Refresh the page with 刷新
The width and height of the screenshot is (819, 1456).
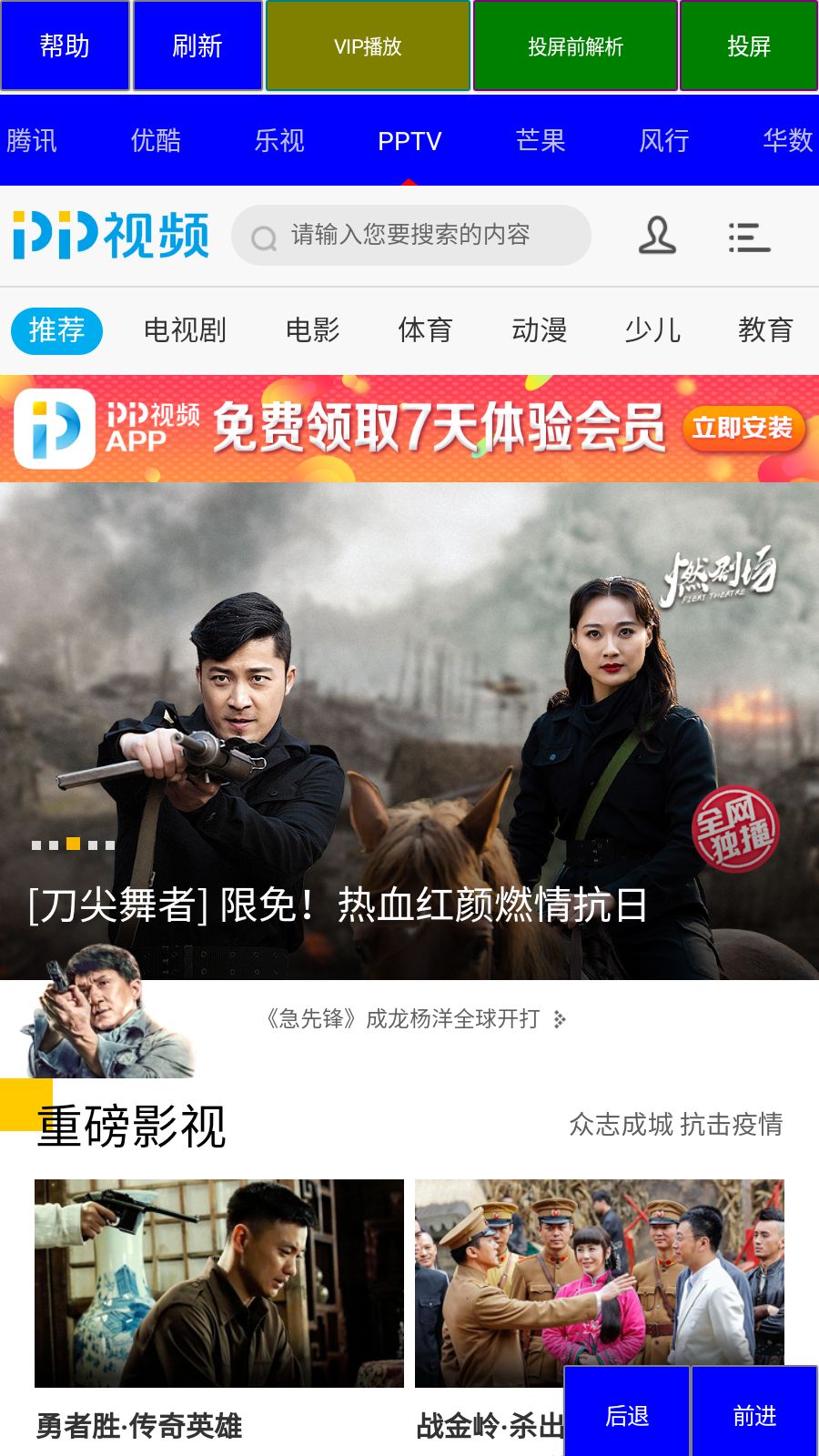click(197, 45)
